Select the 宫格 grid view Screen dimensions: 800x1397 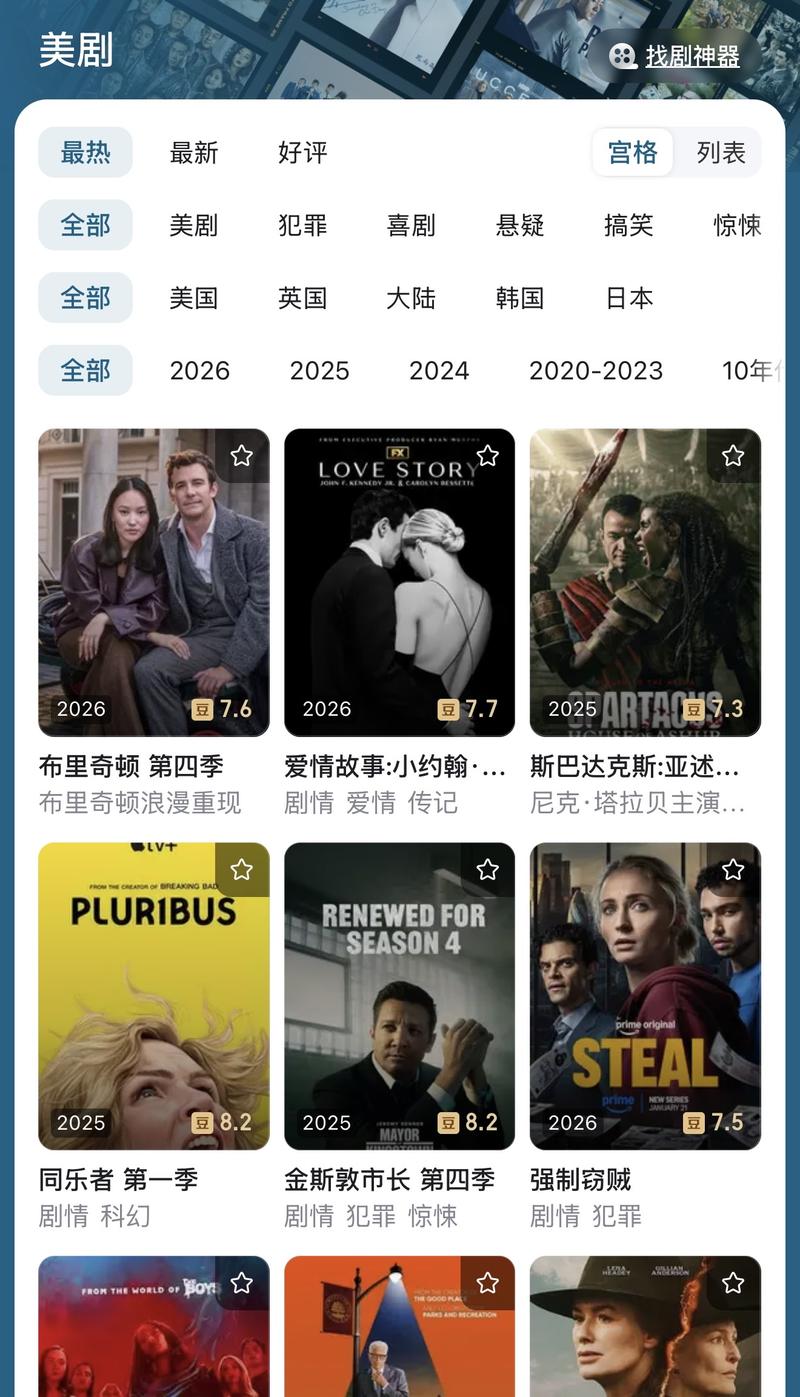[x=633, y=153]
